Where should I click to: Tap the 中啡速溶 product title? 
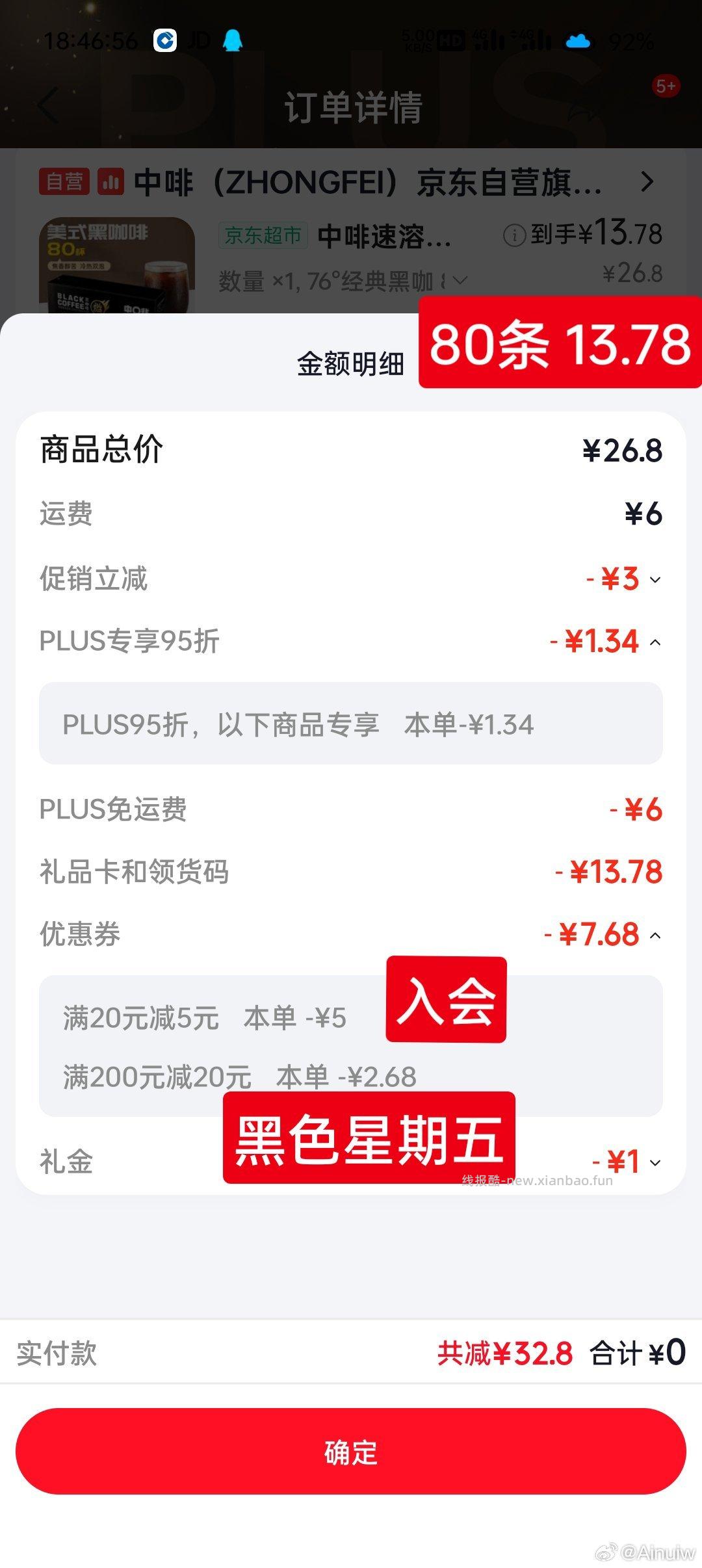(383, 236)
